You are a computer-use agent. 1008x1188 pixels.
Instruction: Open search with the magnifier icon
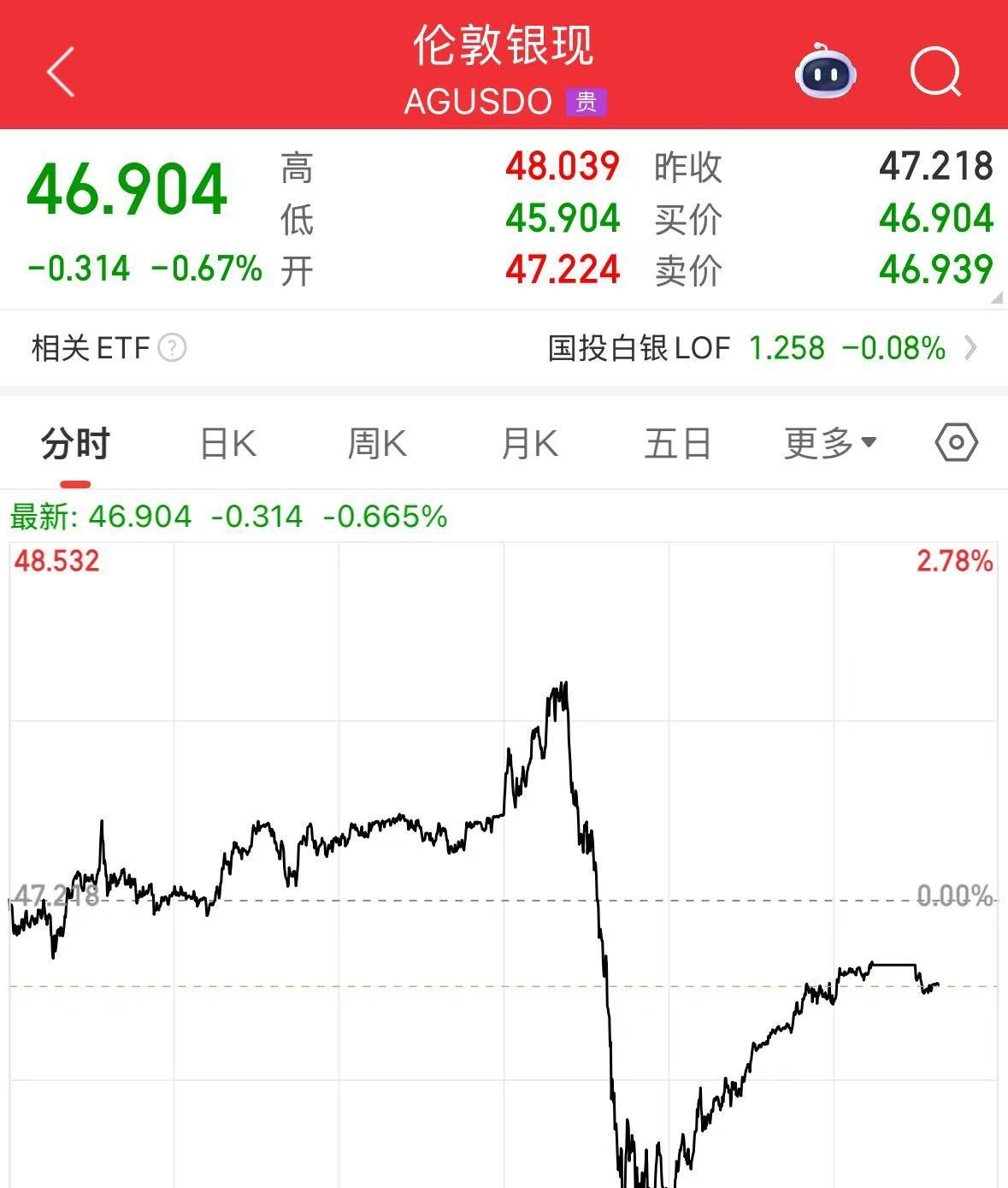click(x=935, y=72)
